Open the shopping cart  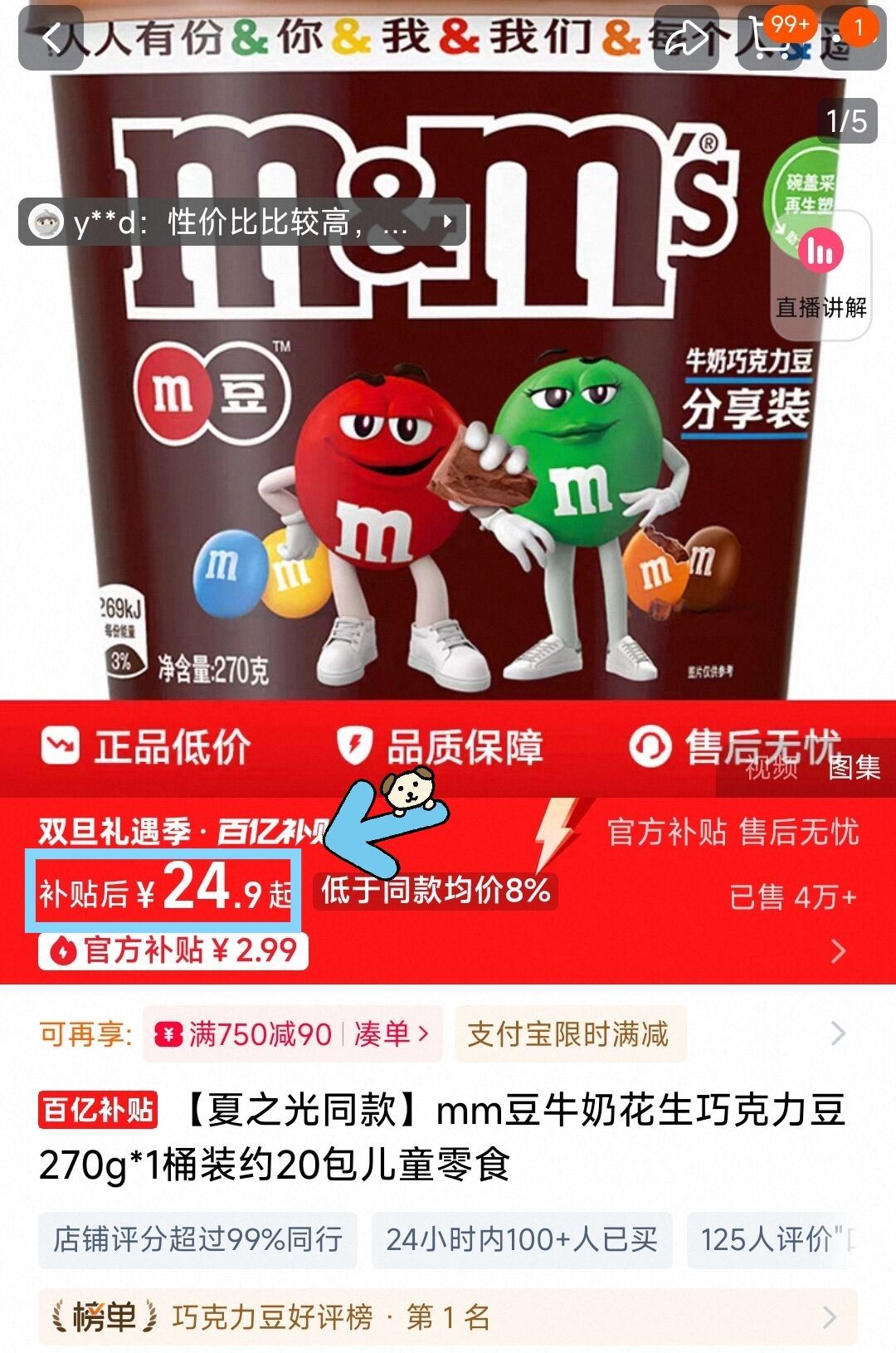point(770,37)
